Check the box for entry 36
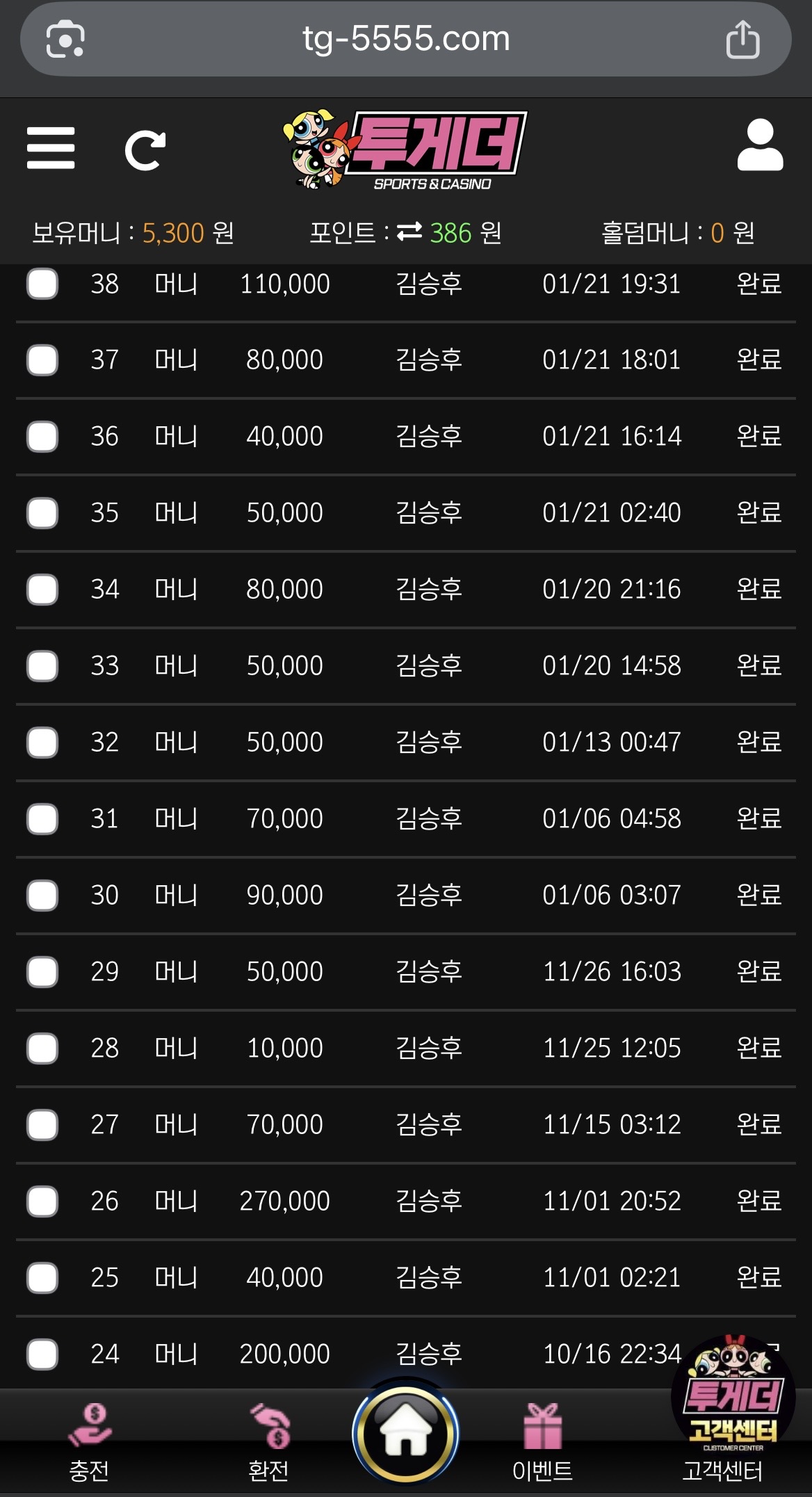This screenshot has height=1497, width=812. [42, 437]
